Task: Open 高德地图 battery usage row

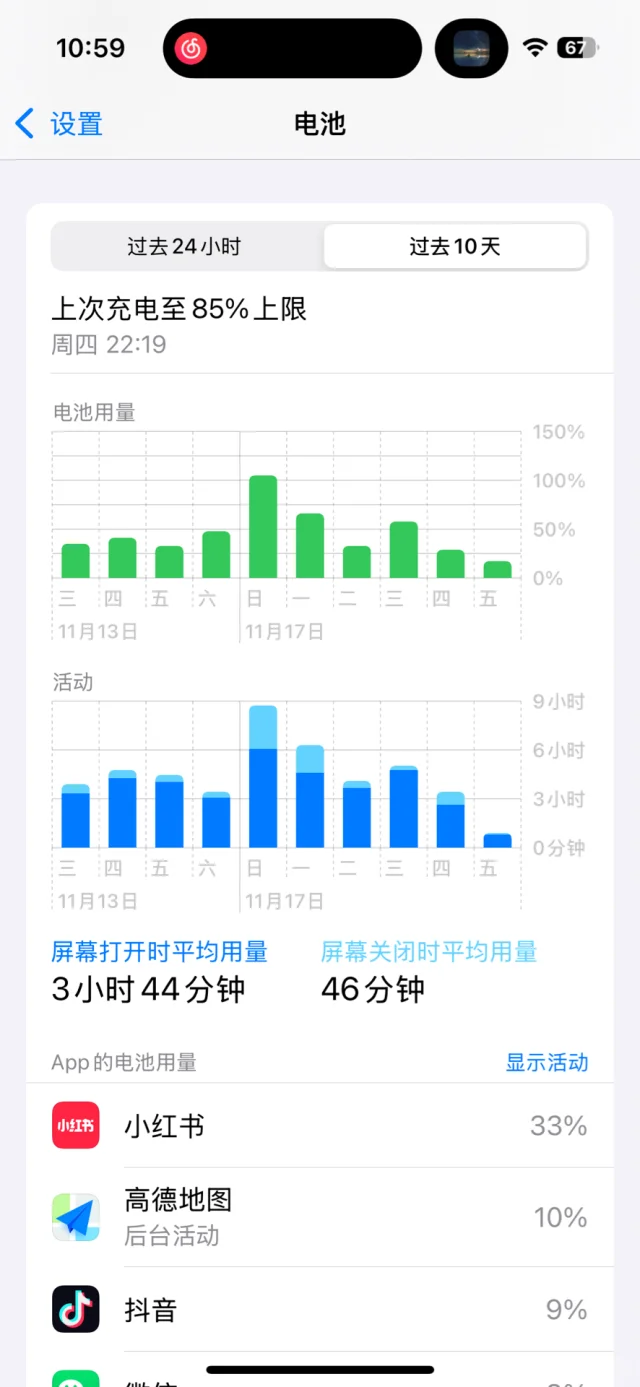Action: point(320,1217)
